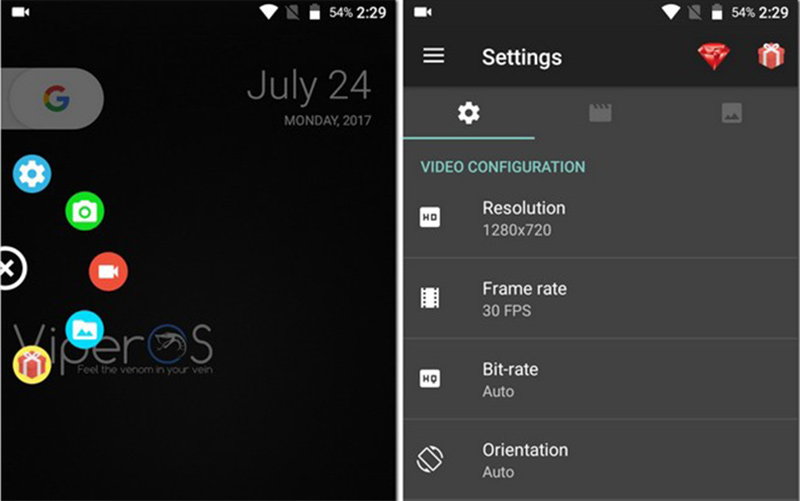This screenshot has height=501, width=800.
Task: Switch to the images tab
Action: coord(731,113)
